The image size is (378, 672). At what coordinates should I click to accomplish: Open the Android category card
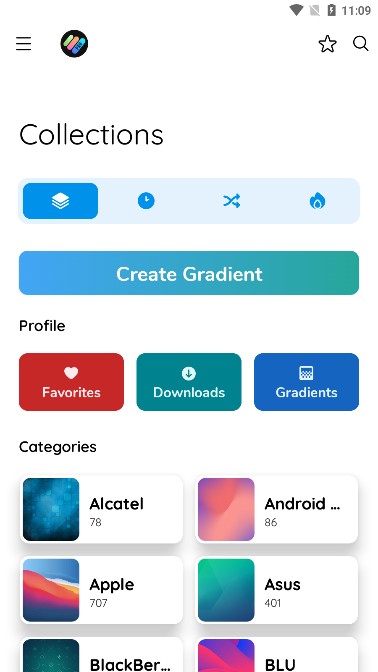pos(276,509)
